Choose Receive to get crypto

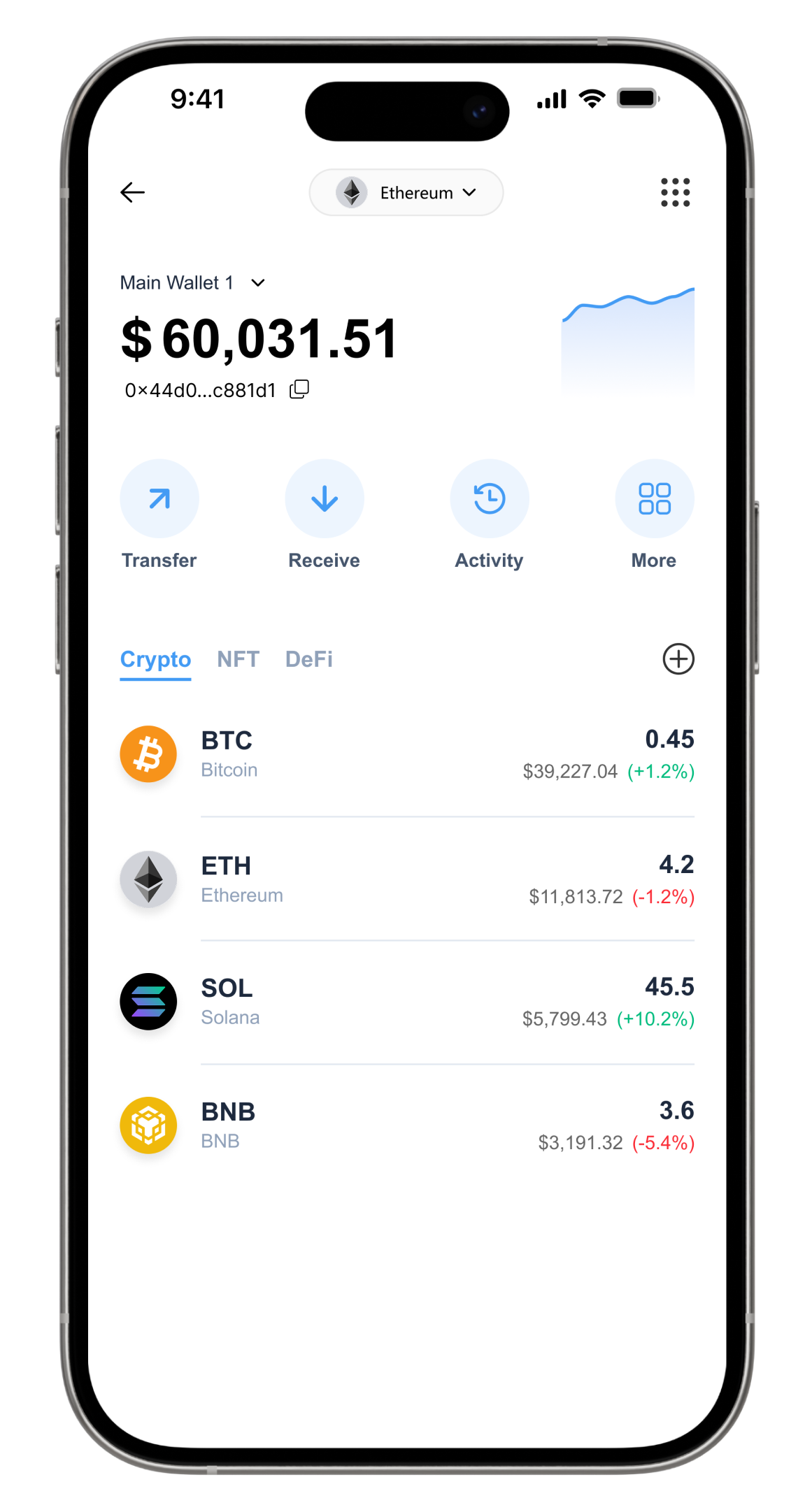[x=325, y=499]
